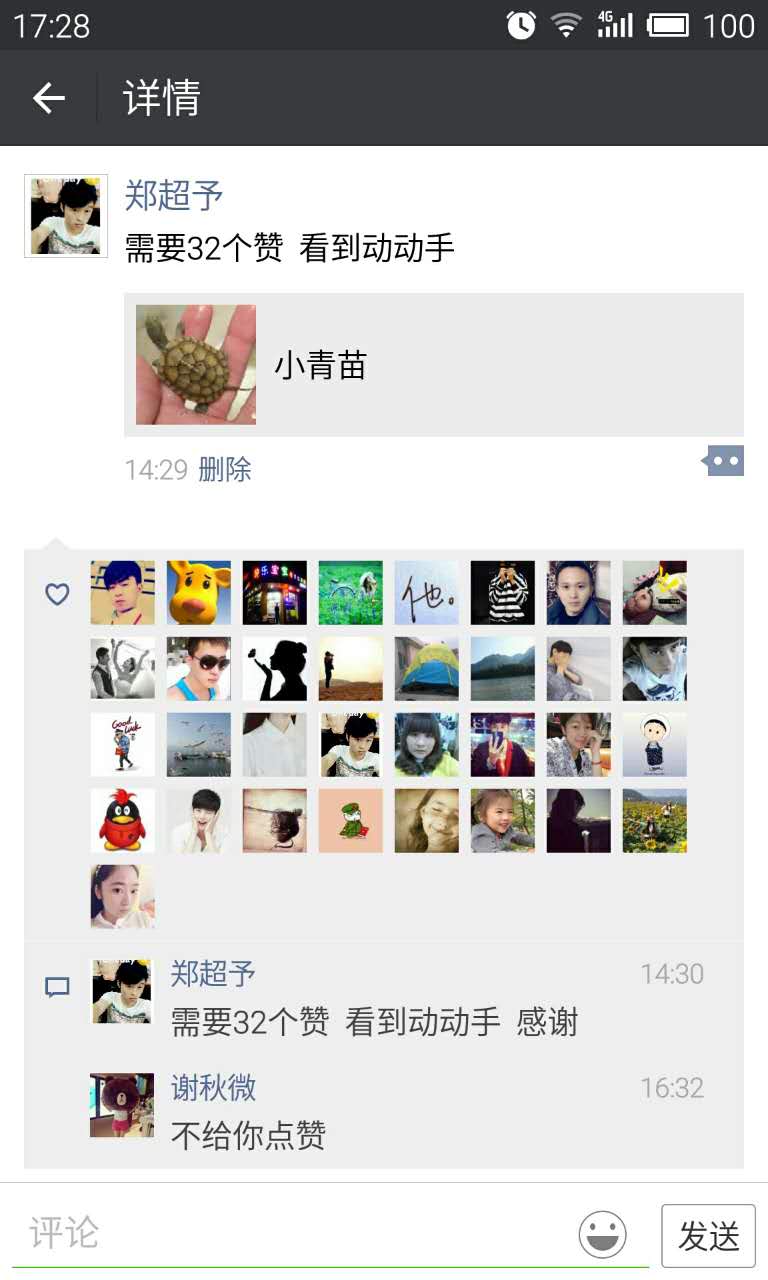
Task: Open 郑超予's comment ending with 感谢
Action: pos(374,1022)
